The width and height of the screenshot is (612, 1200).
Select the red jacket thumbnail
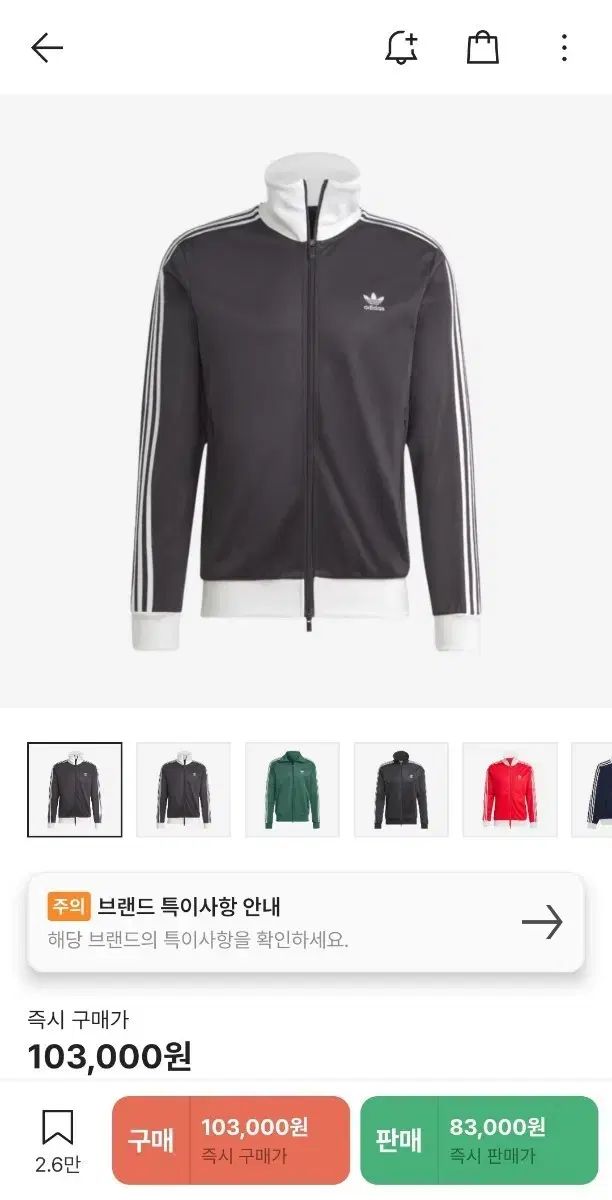pos(510,790)
